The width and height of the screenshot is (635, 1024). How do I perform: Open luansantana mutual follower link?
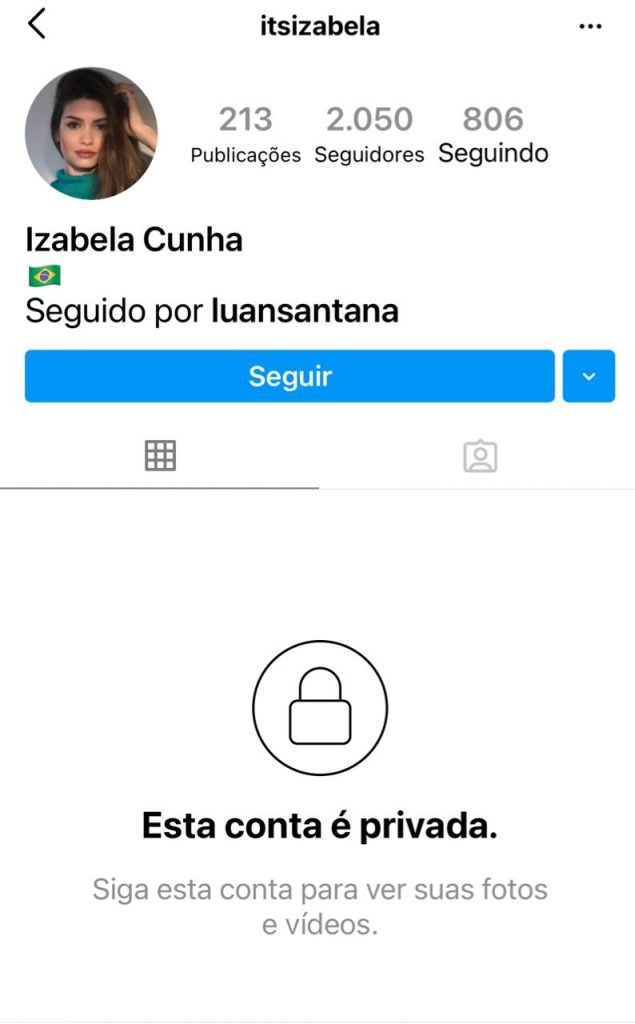[x=304, y=311]
